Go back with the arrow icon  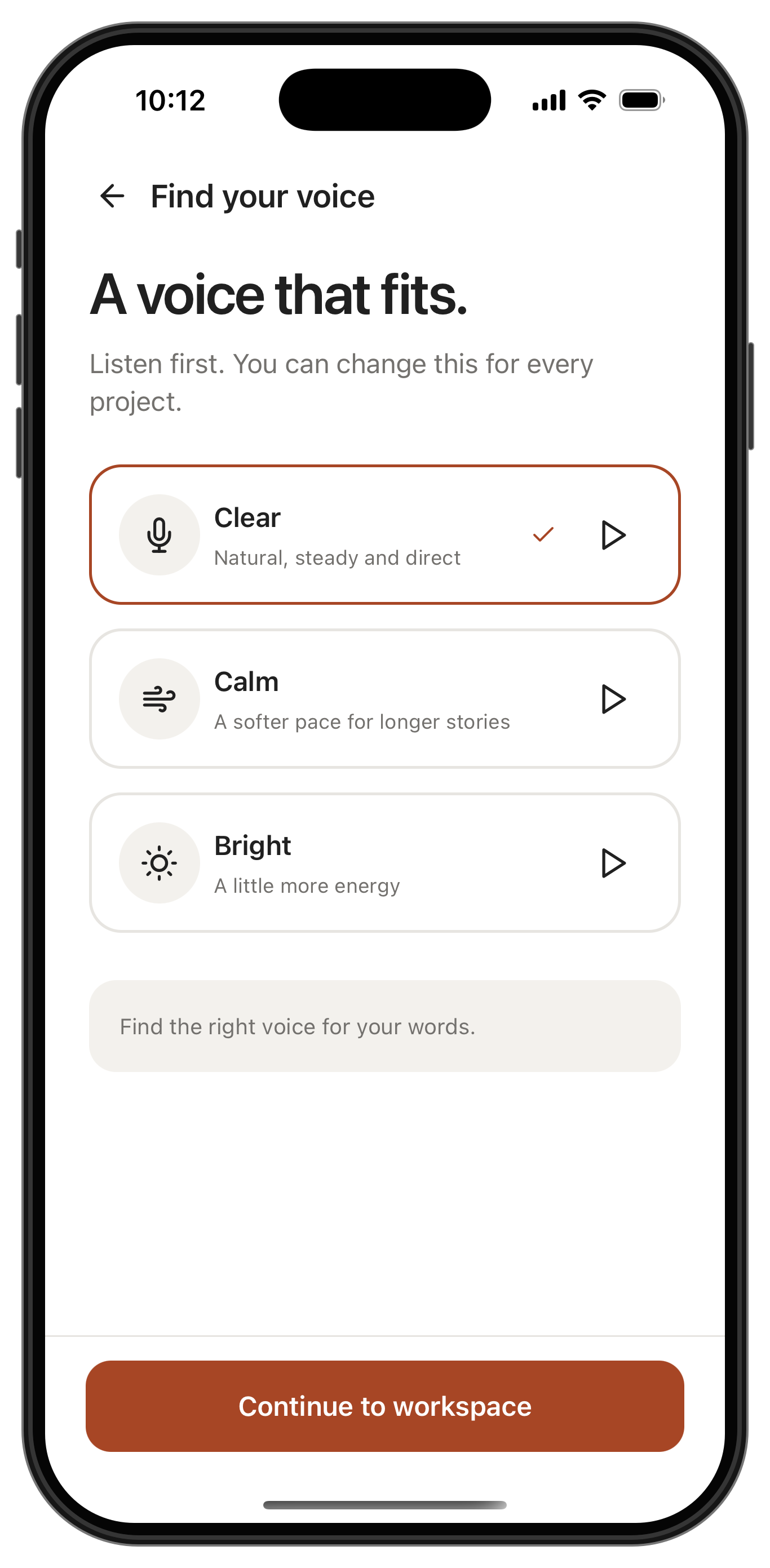[112, 196]
